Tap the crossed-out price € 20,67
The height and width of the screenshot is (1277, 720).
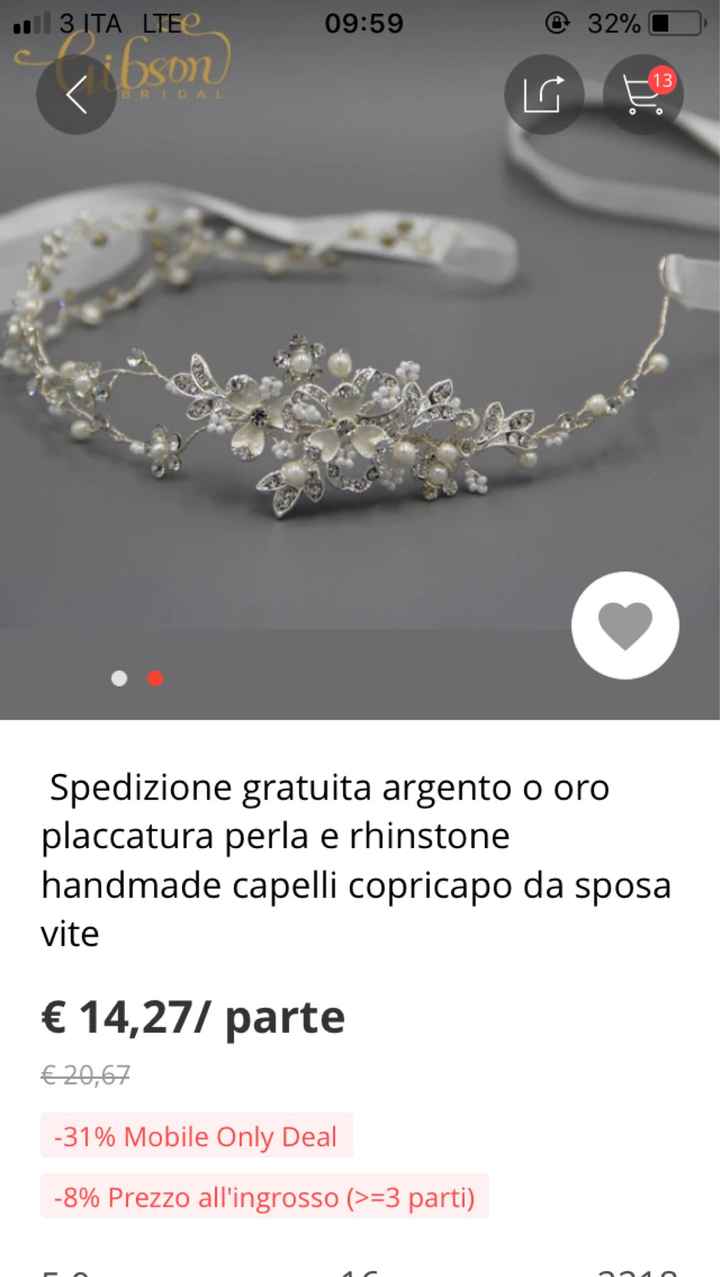coord(85,1077)
